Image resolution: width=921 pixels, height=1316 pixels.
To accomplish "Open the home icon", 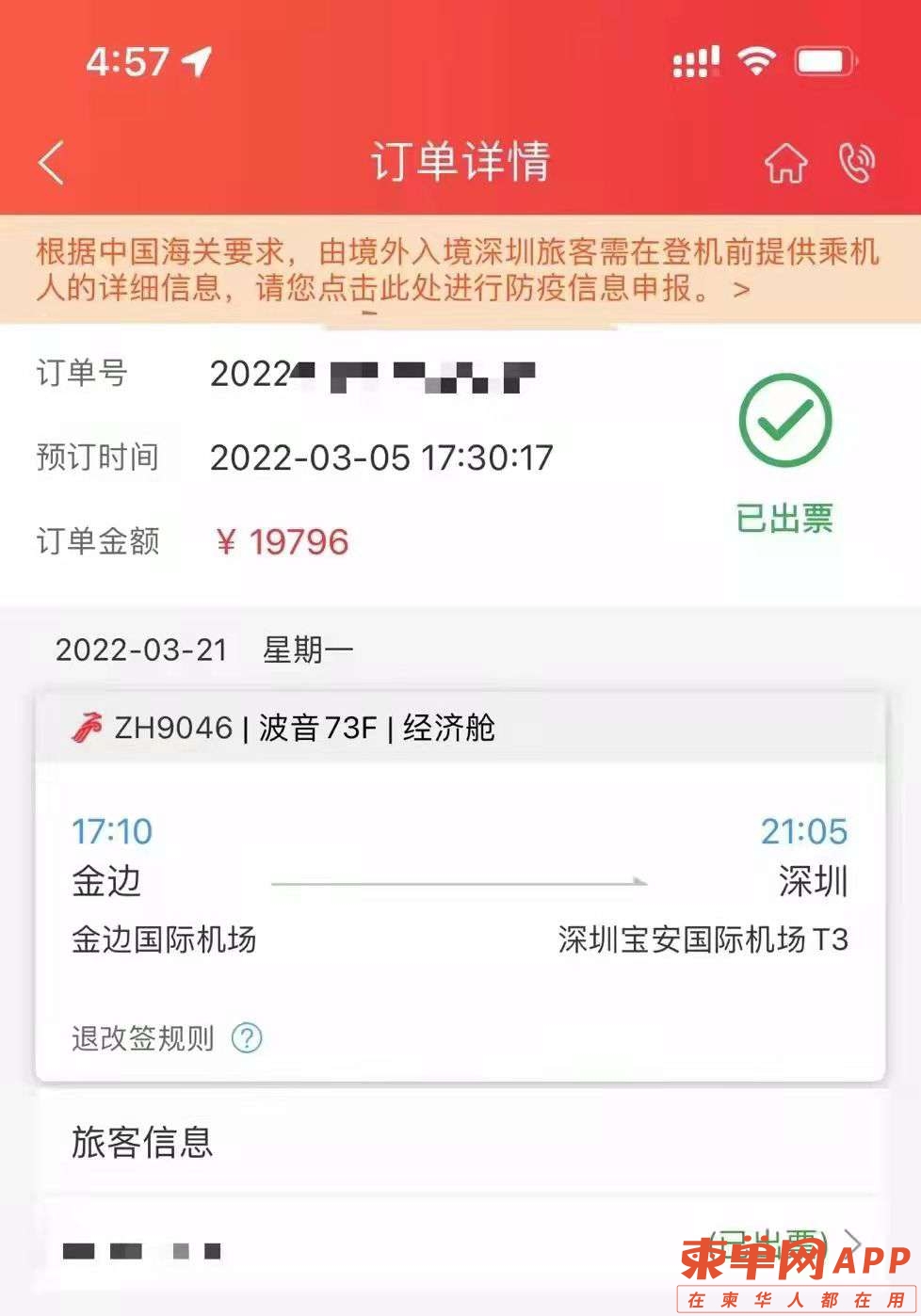I will pyautogui.click(x=785, y=163).
